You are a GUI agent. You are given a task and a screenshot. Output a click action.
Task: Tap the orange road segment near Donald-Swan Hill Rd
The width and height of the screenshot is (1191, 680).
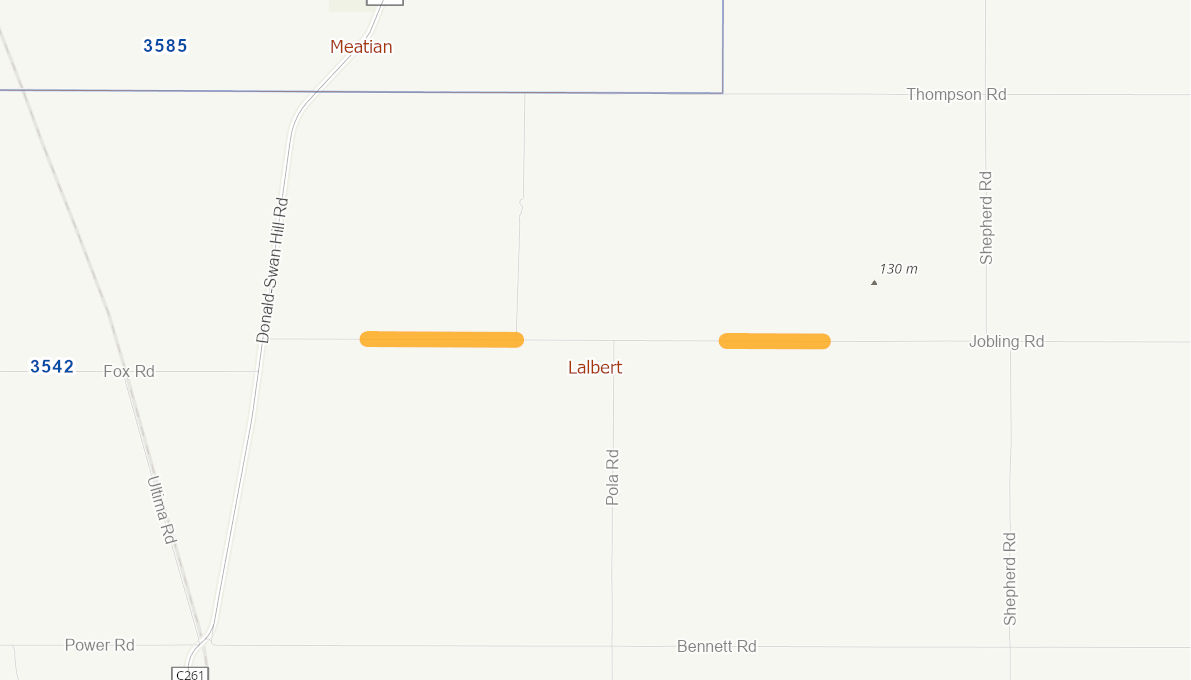click(x=441, y=339)
